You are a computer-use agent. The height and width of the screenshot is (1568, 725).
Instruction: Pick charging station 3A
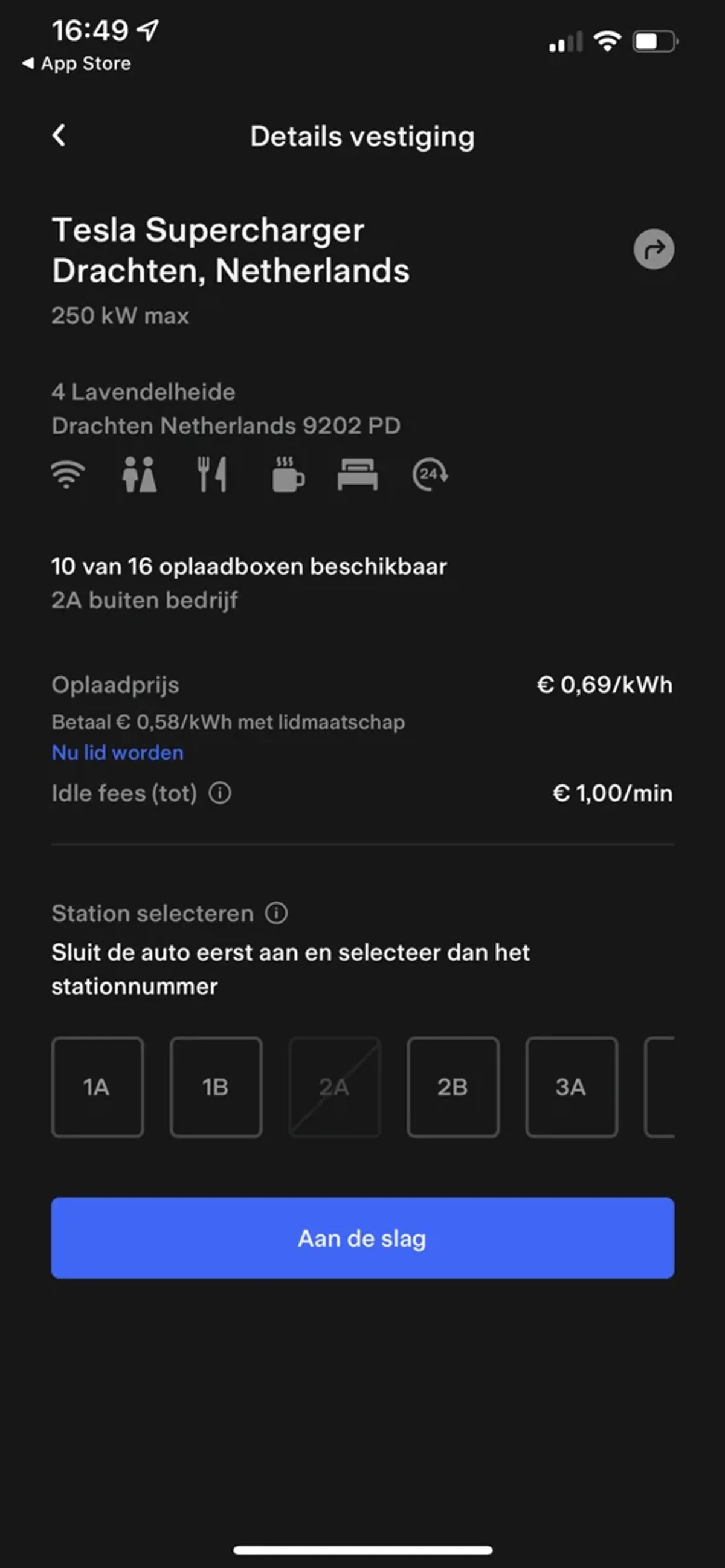(571, 1086)
